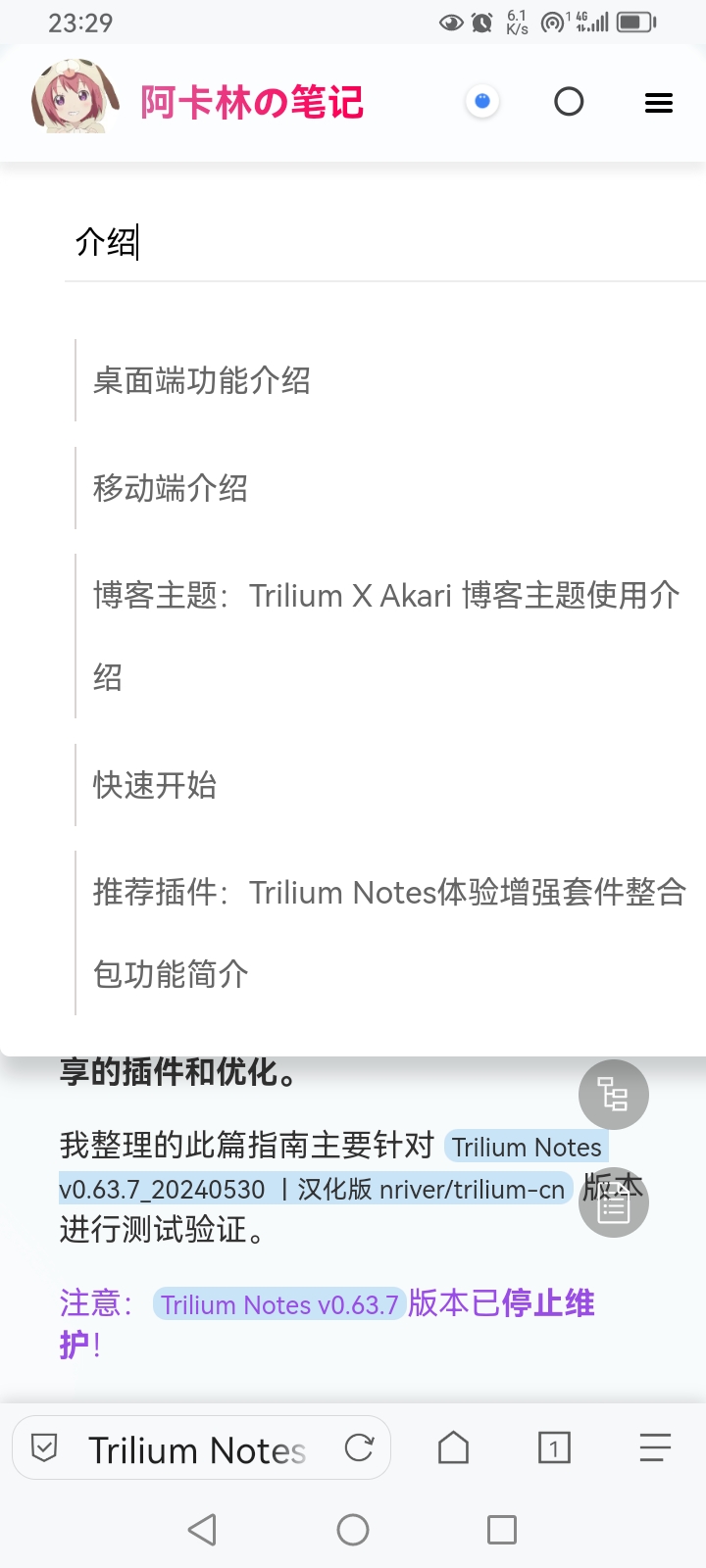Toggle the blue theme switch button
The width and height of the screenshot is (706, 1568).
(482, 102)
